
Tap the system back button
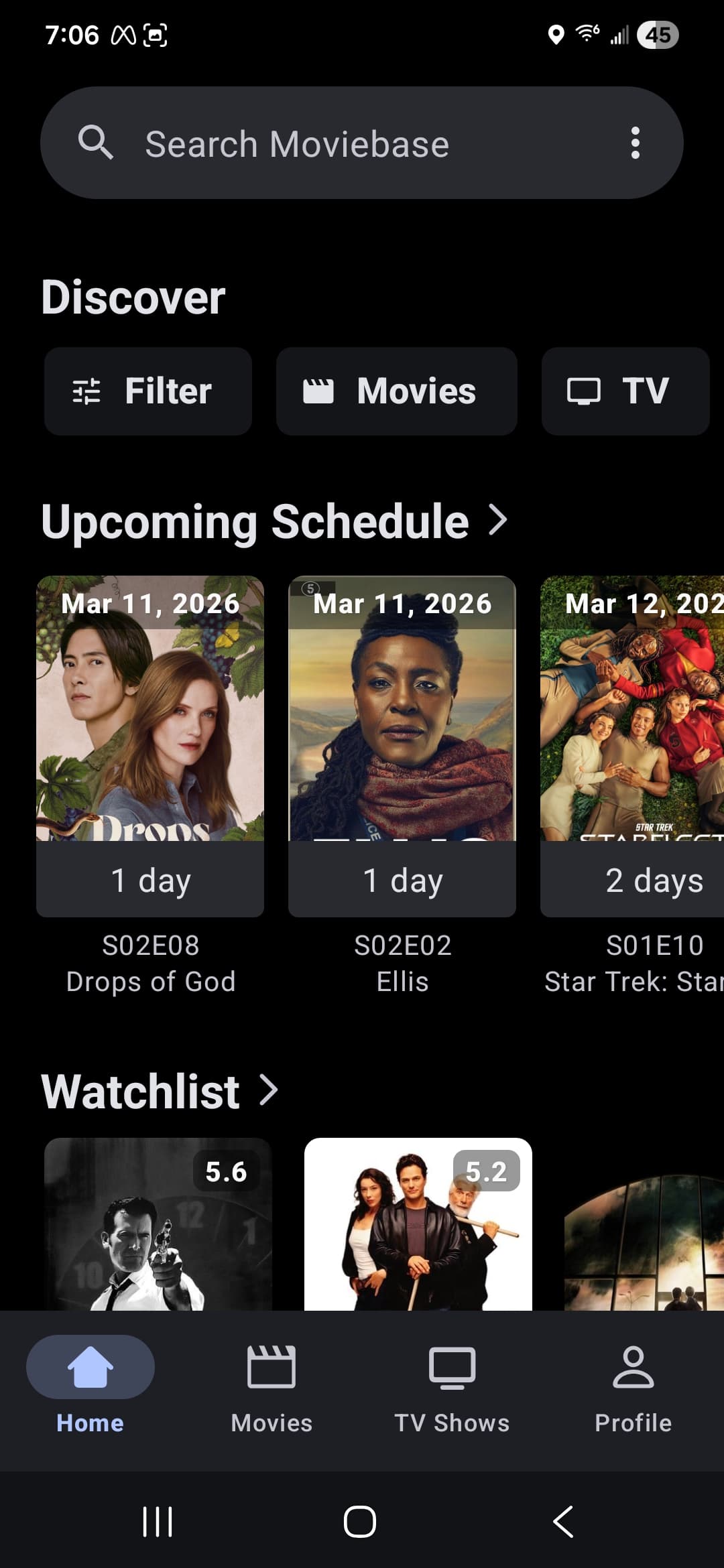(x=563, y=1521)
